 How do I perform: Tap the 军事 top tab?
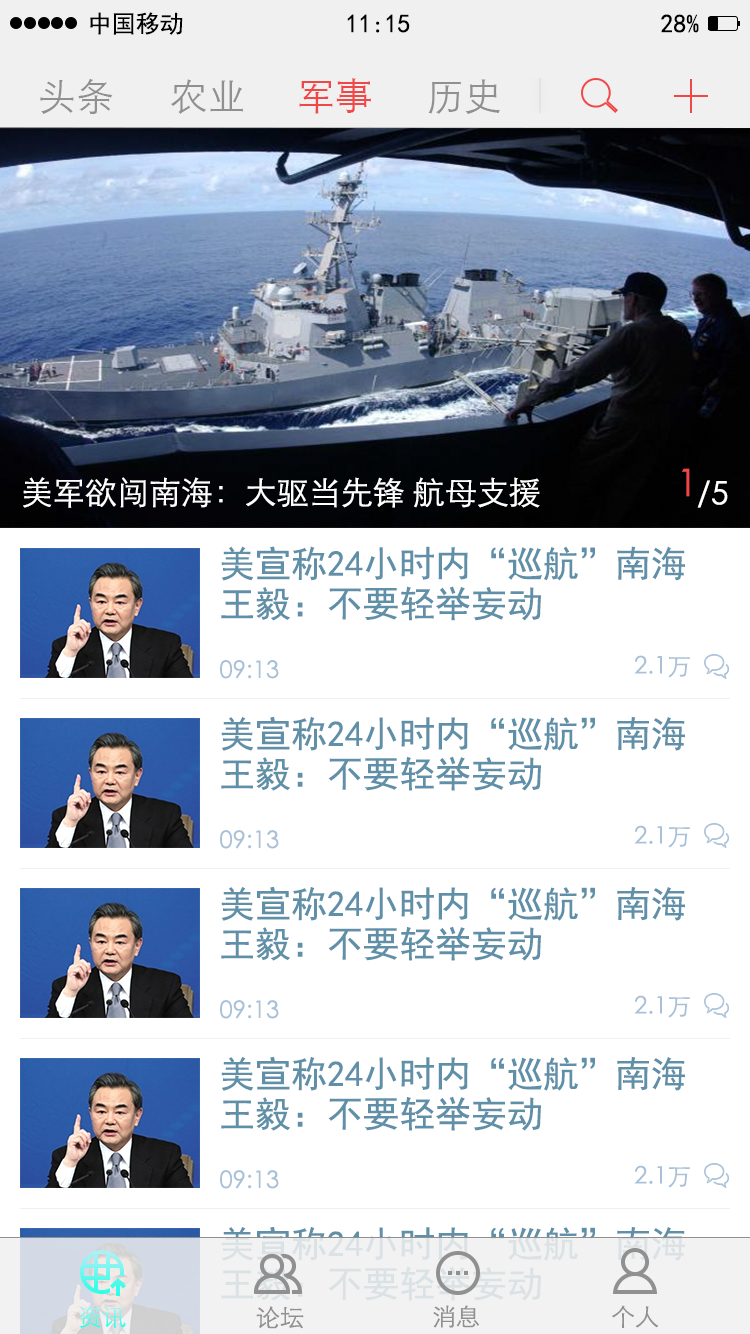335,97
